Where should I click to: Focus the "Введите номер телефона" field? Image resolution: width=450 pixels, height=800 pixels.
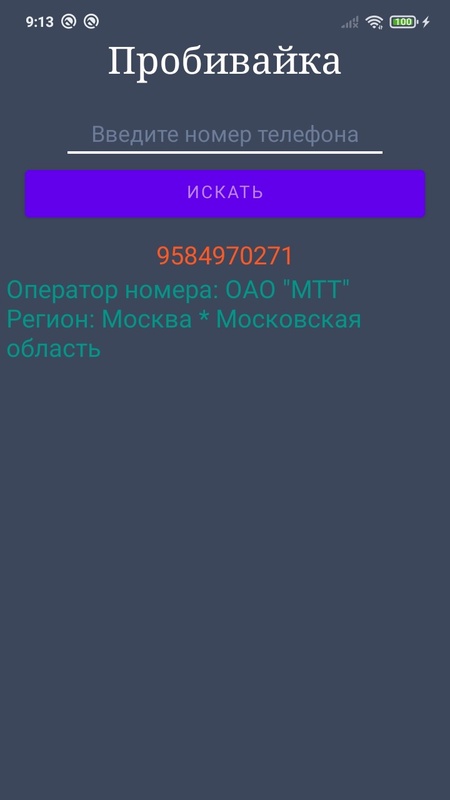pos(225,135)
